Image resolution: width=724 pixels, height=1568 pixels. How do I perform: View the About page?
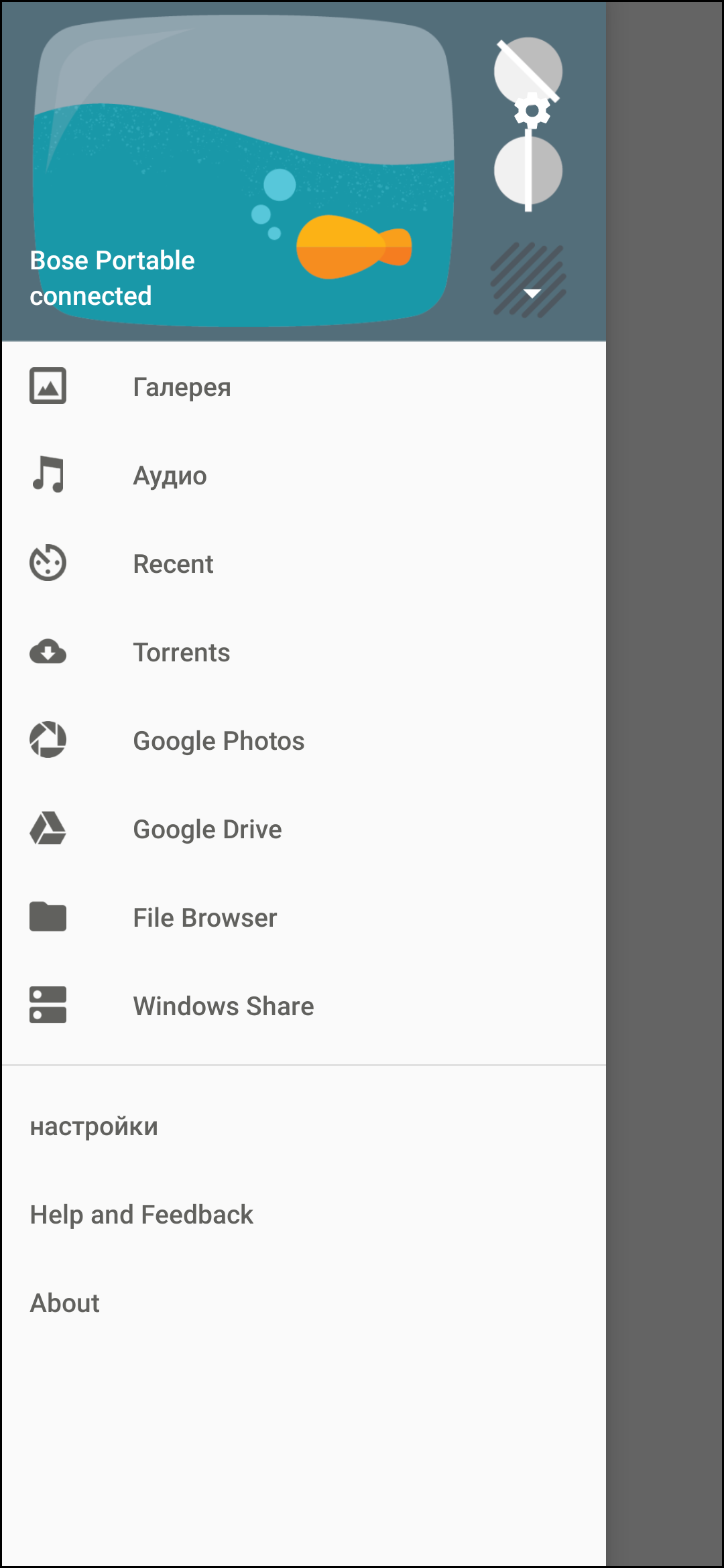click(x=65, y=1303)
